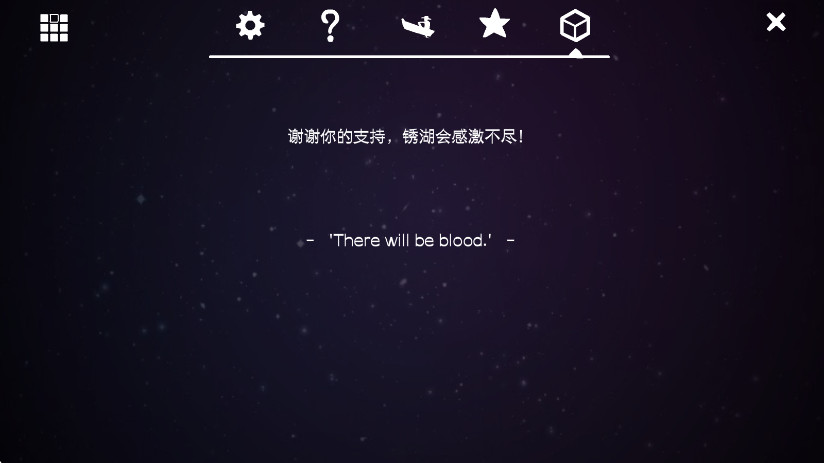This screenshot has height=463, width=824.
Task: Switch to the star tab
Action: [495, 24]
